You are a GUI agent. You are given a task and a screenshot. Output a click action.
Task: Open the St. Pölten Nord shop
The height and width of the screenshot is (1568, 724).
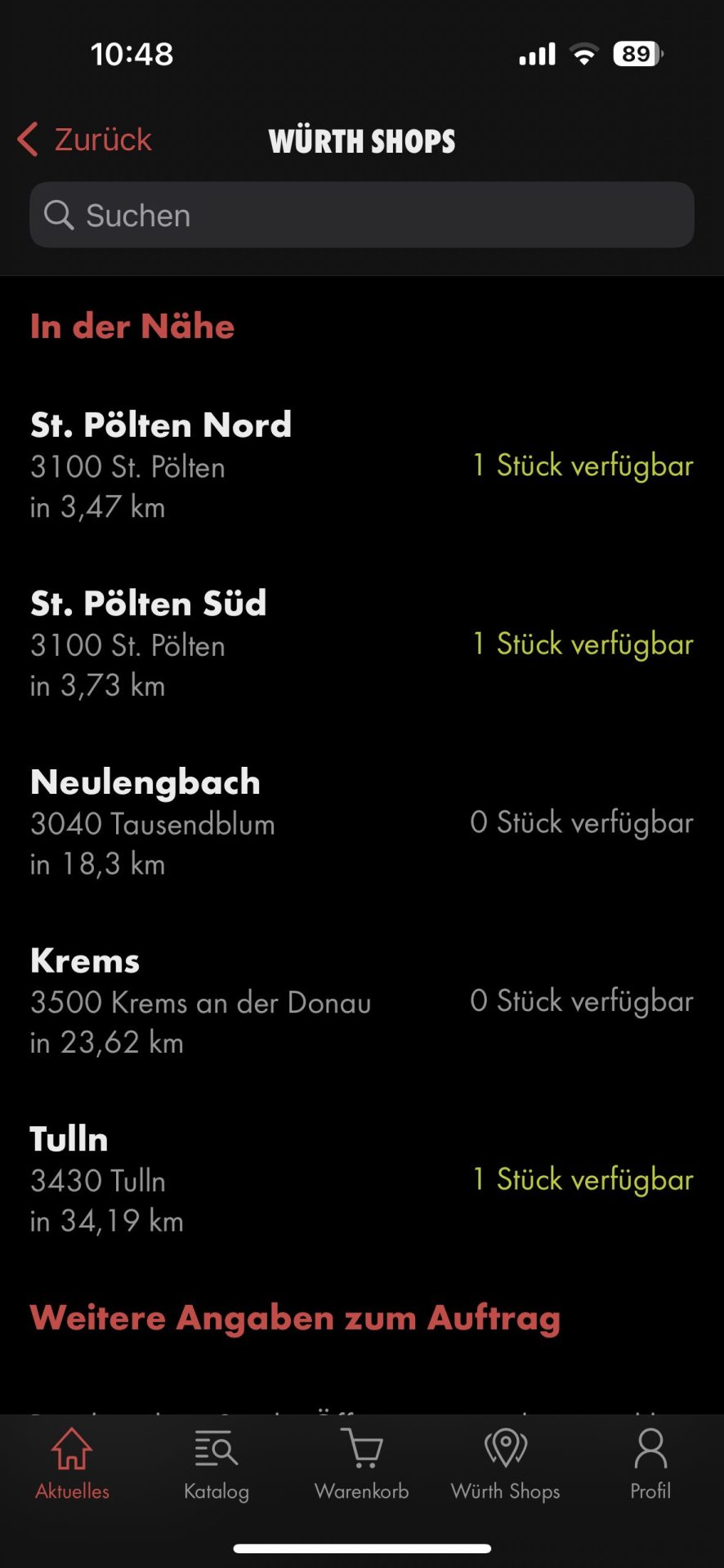(x=362, y=465)
